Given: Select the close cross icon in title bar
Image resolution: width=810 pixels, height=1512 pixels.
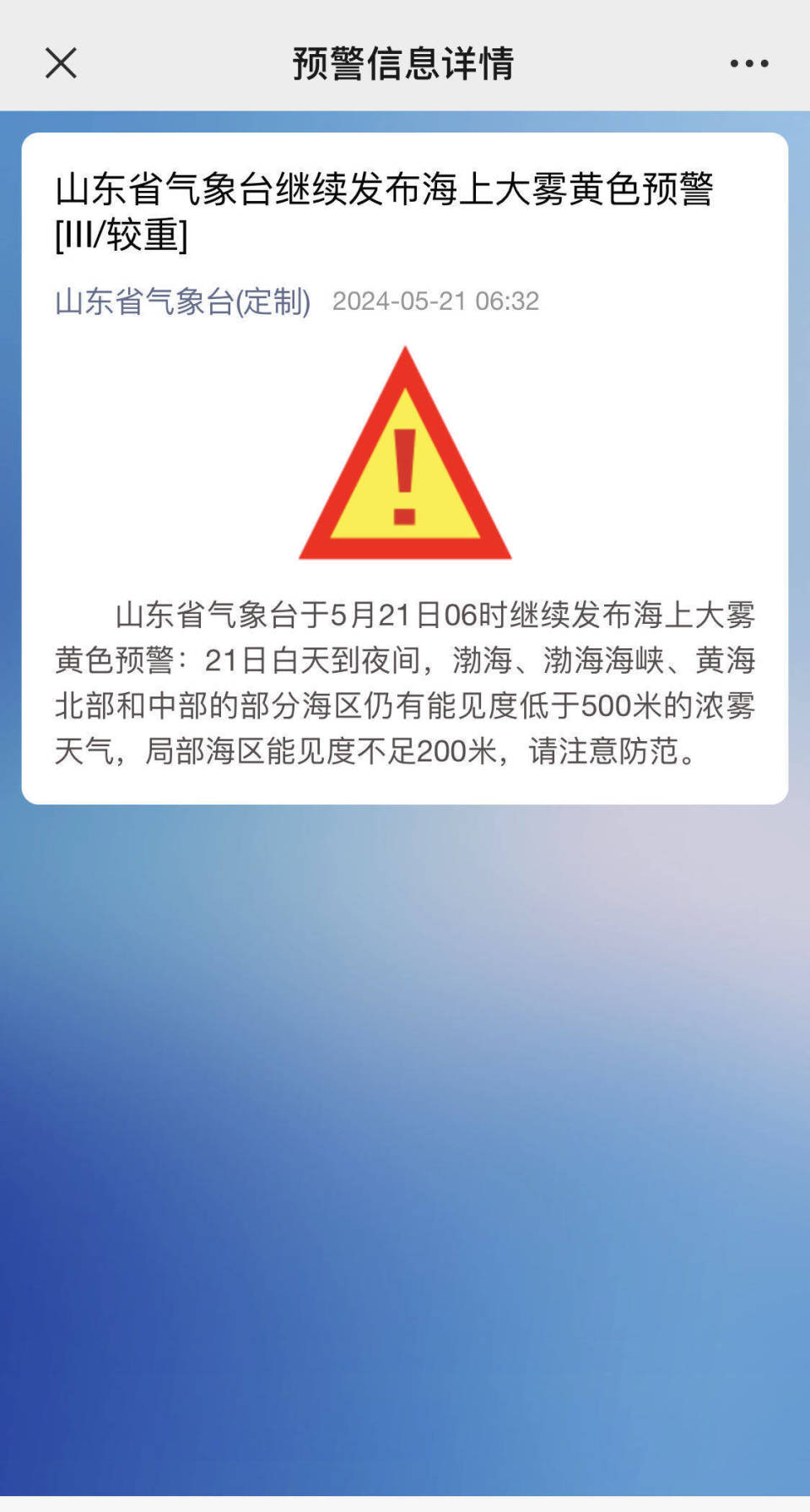Looking at the screenshot, I should (62, 62).
